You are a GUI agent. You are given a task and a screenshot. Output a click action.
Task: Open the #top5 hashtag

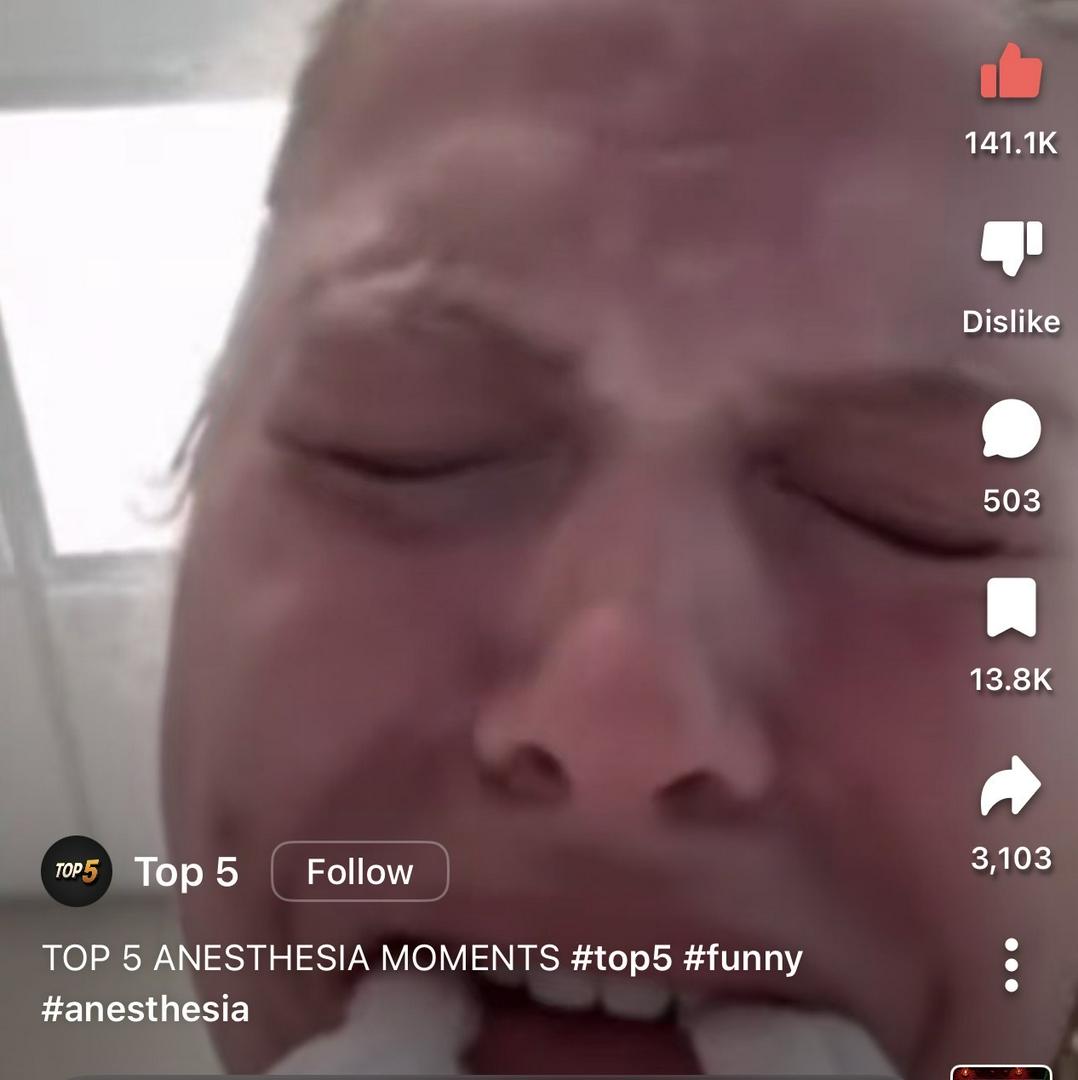[621, 958]
